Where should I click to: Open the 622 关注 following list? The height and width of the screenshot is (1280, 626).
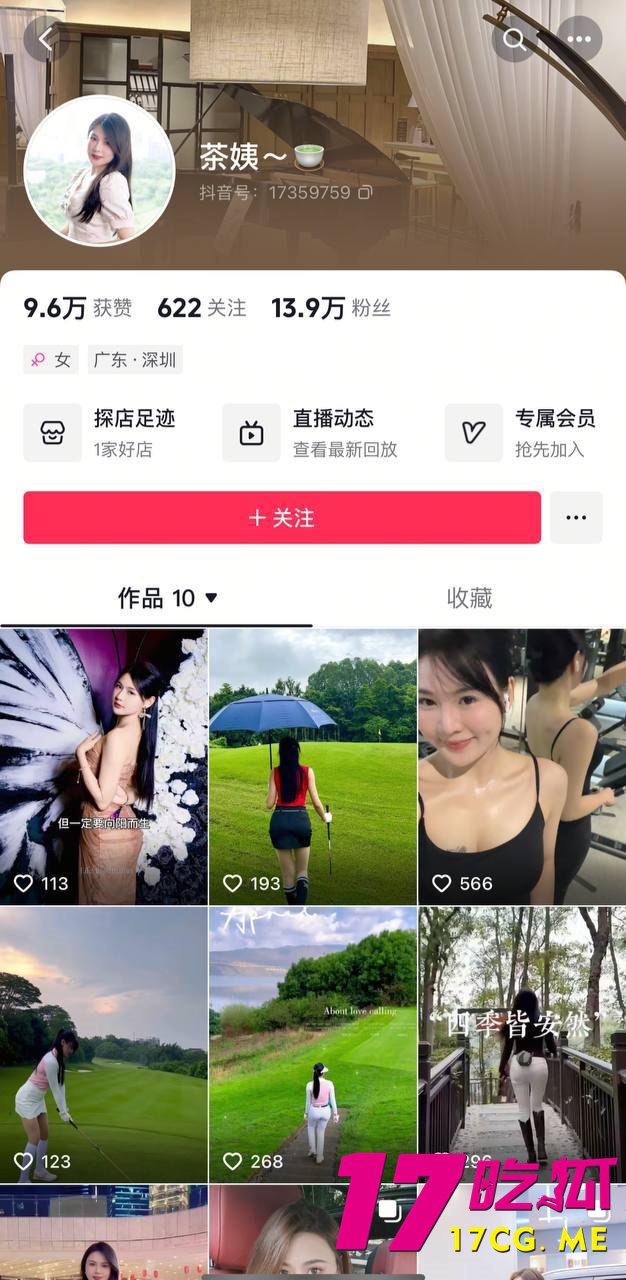pos(201,308)
